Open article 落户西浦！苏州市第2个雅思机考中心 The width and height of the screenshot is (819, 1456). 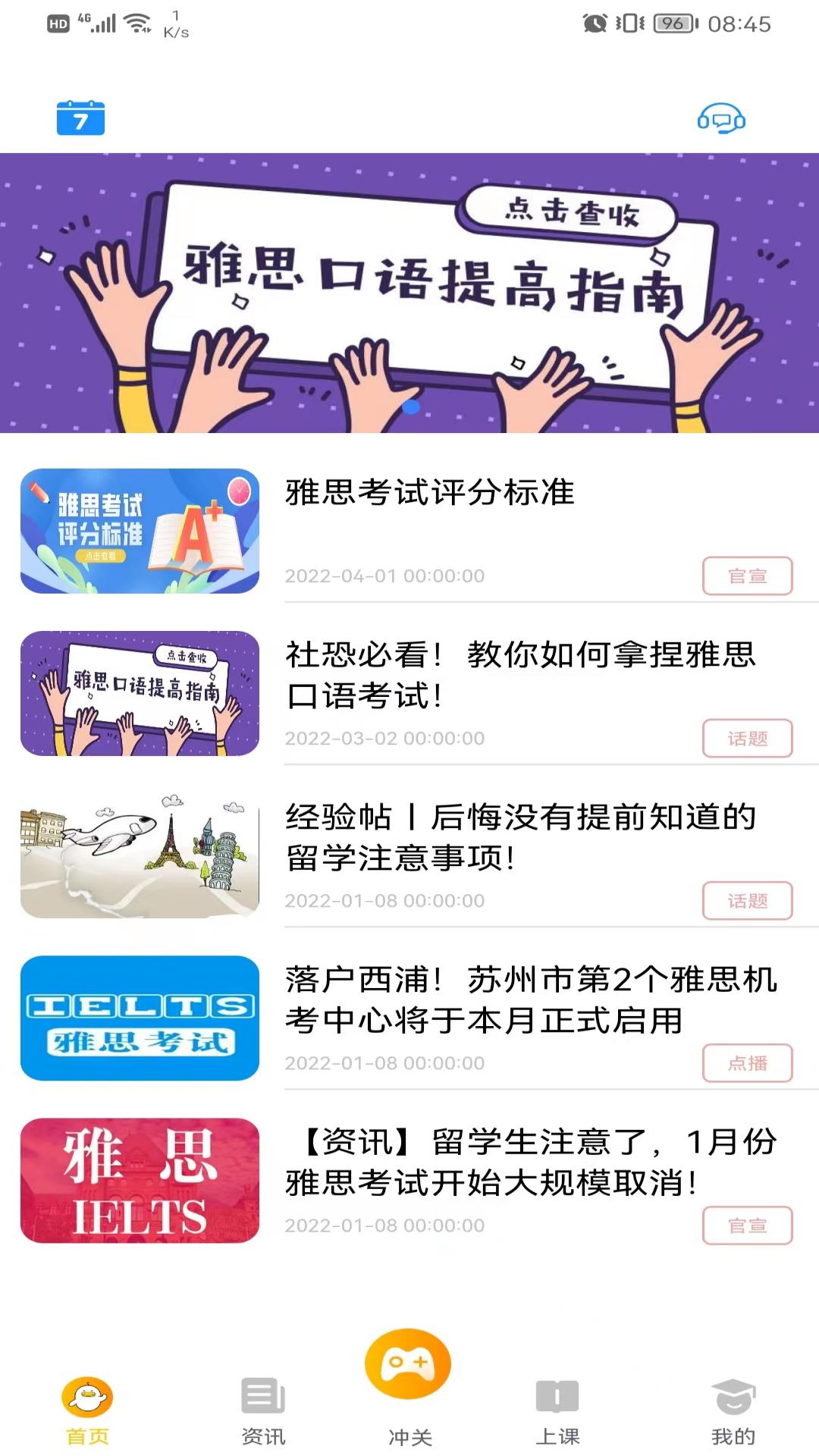(531, 999)
